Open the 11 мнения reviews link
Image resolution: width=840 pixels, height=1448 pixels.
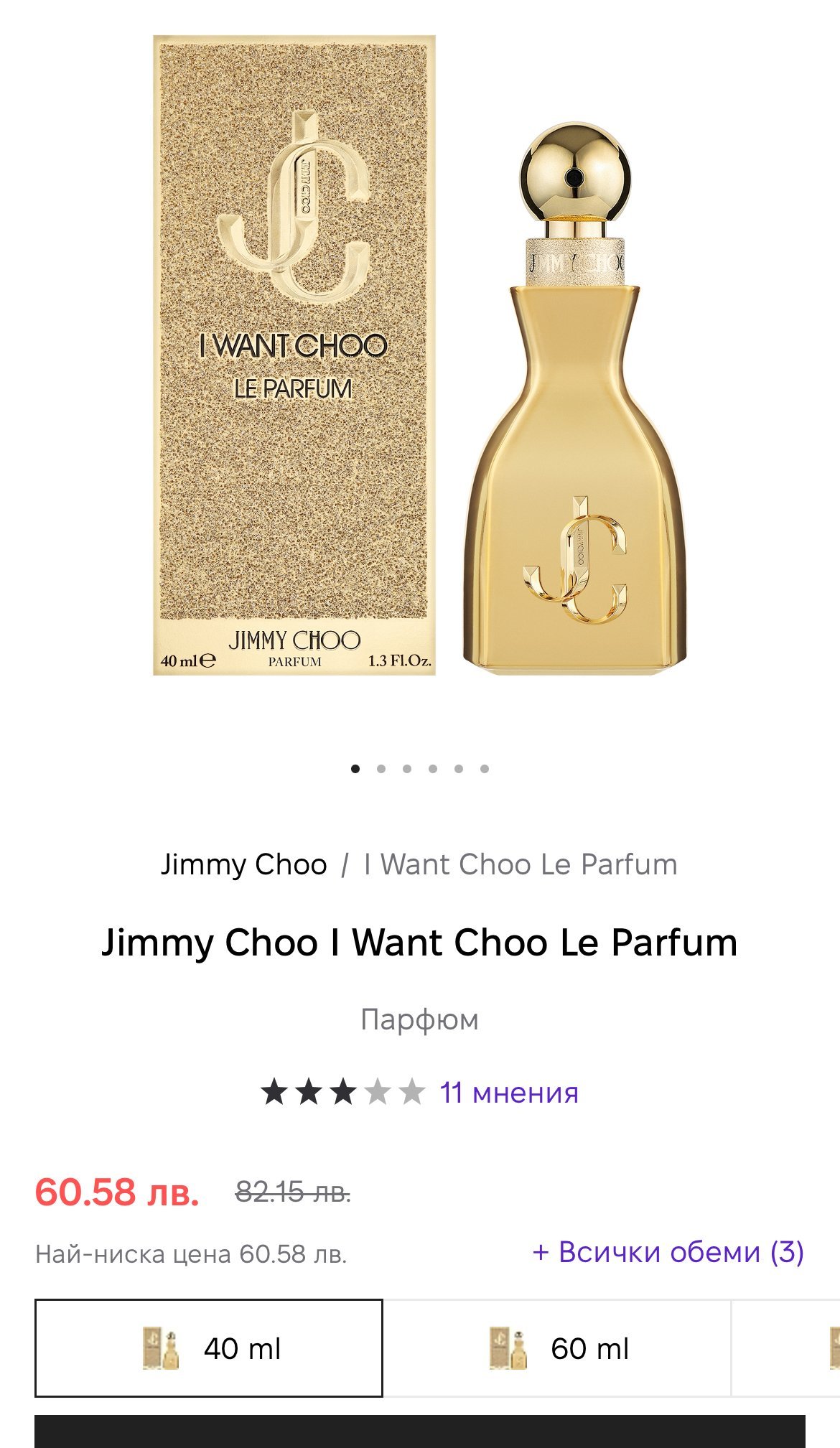pos(508,1092)
